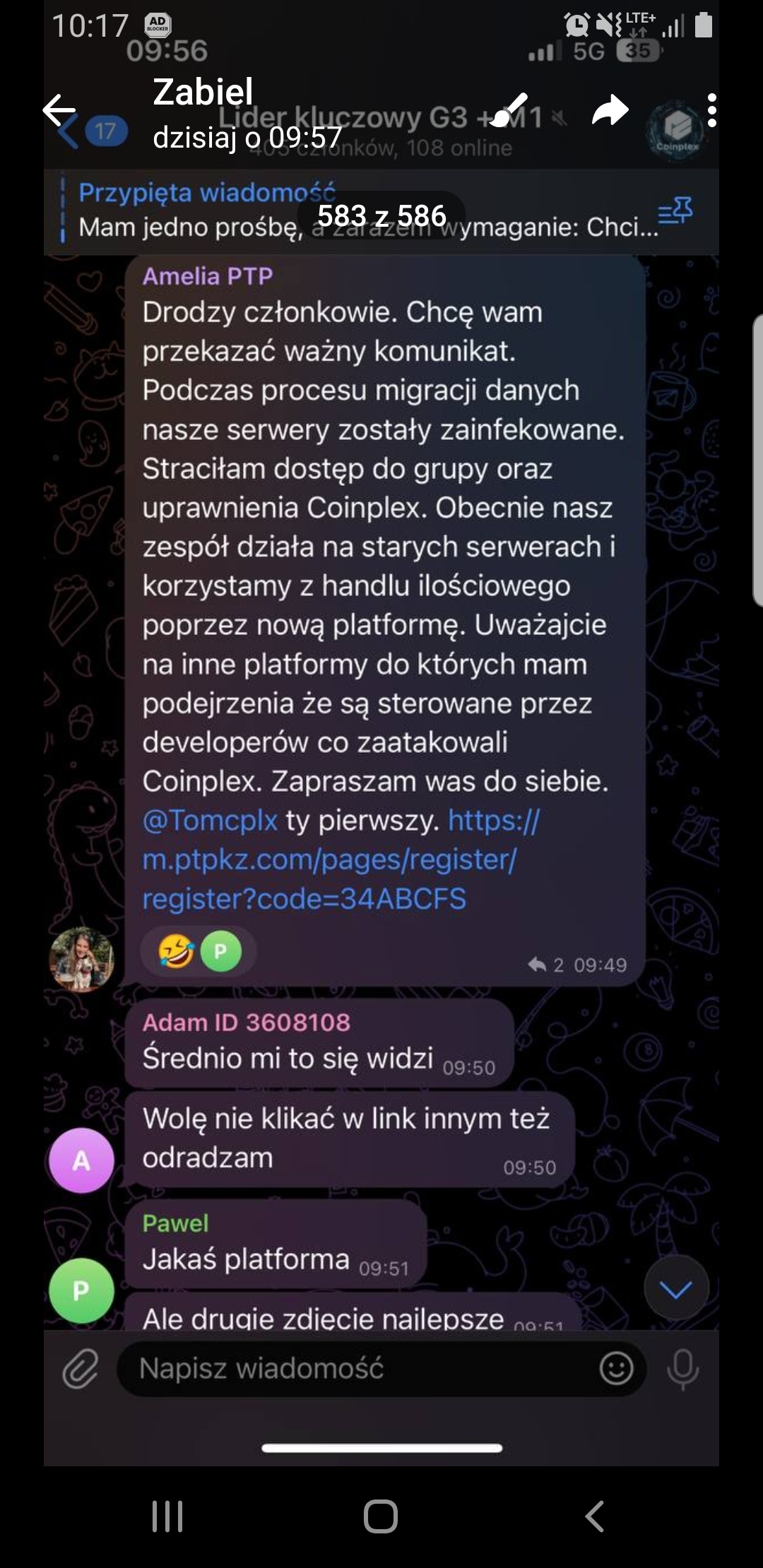Close the photo viewer with back arrow

[59, 110]
